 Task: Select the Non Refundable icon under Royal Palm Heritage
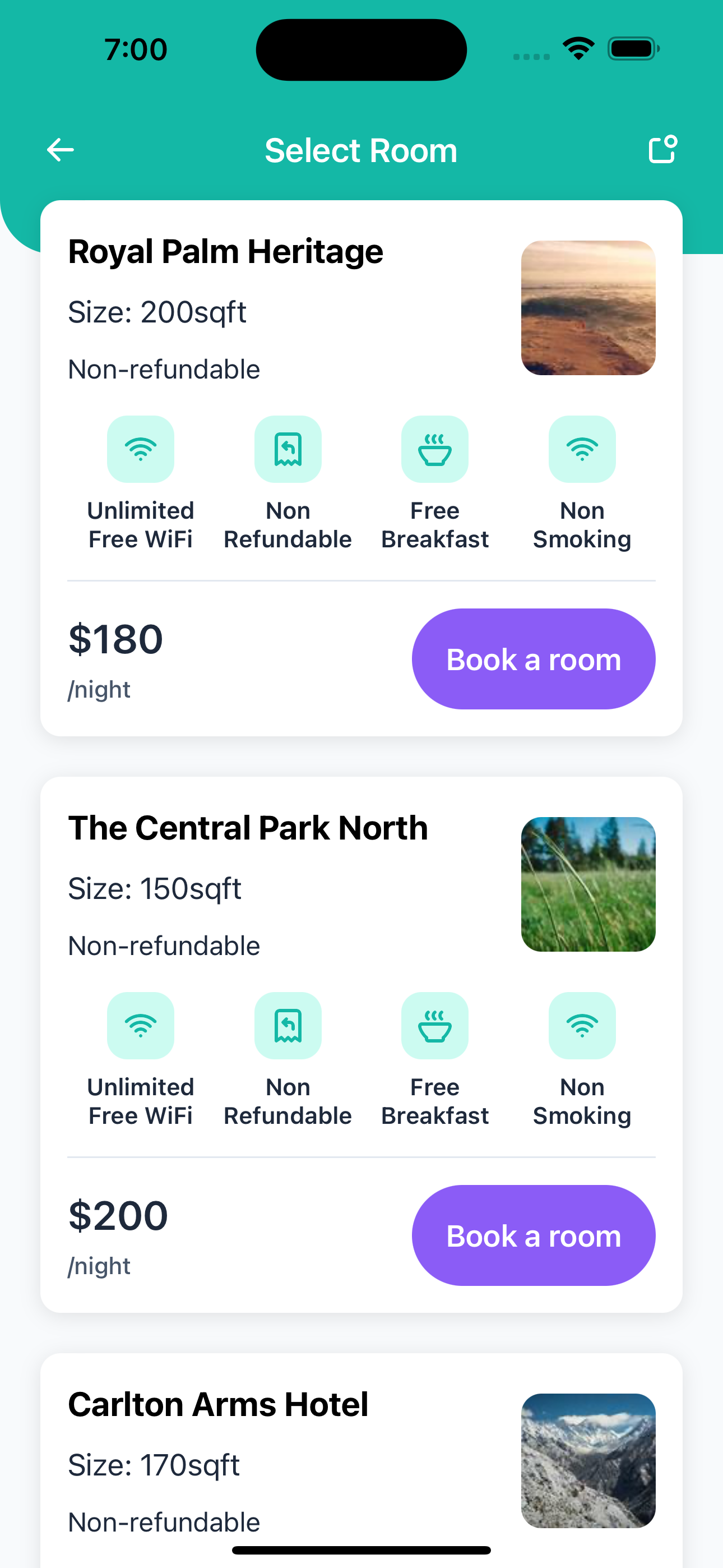click(288, 449)
